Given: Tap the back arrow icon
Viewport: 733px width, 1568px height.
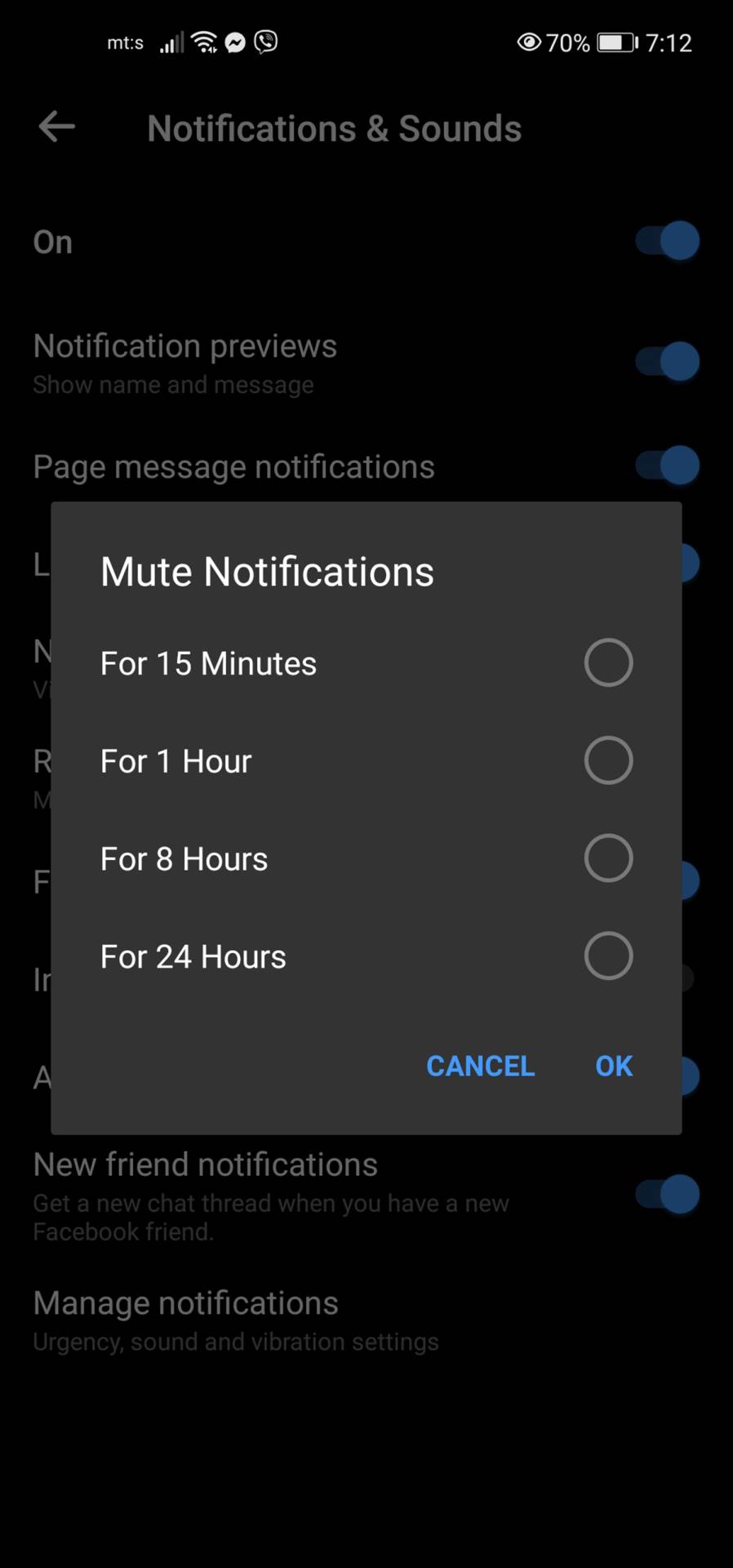Looking at the screenshot, I should point(56,127).
